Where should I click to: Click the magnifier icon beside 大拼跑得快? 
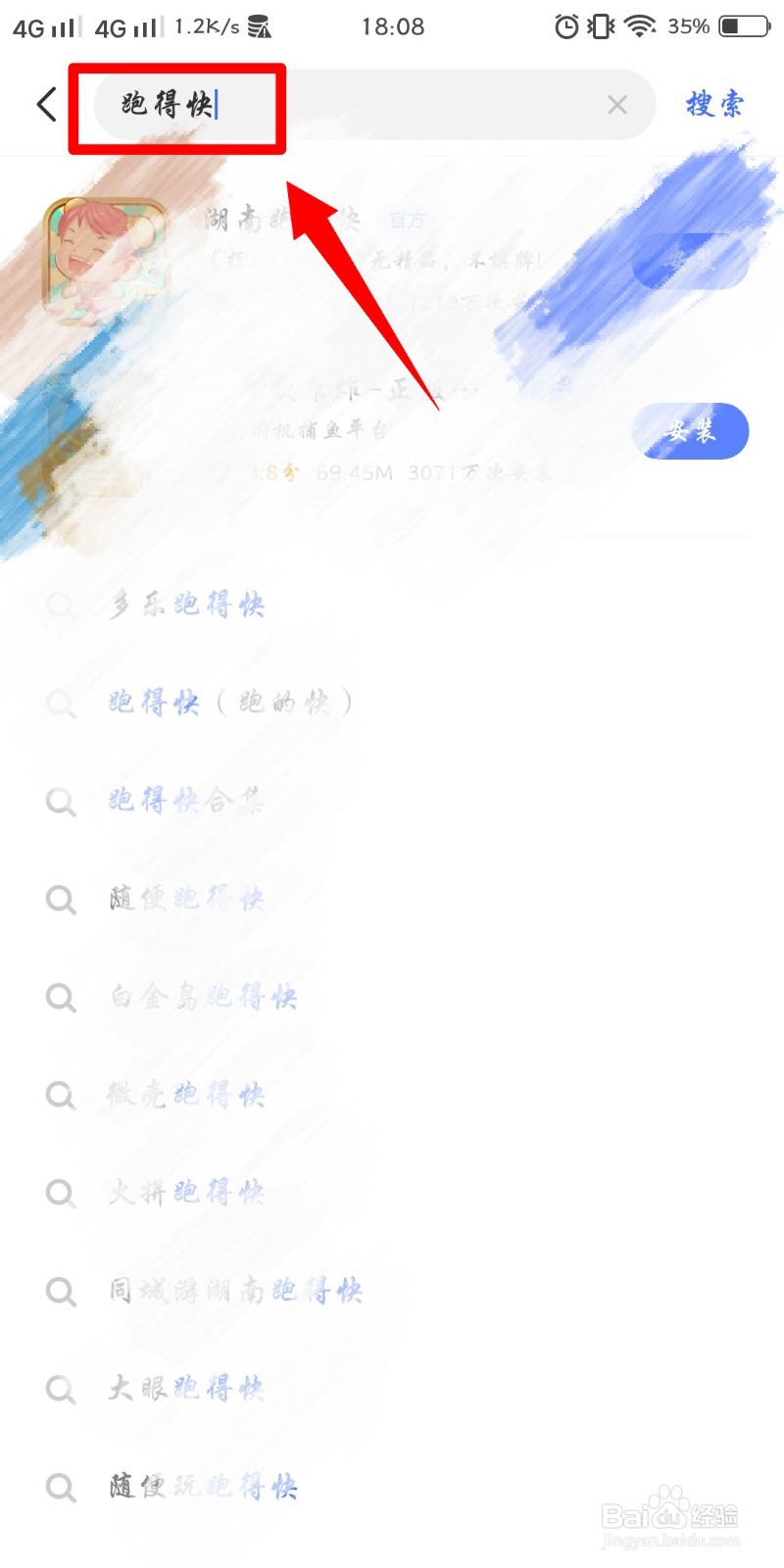coord(61,1194)
